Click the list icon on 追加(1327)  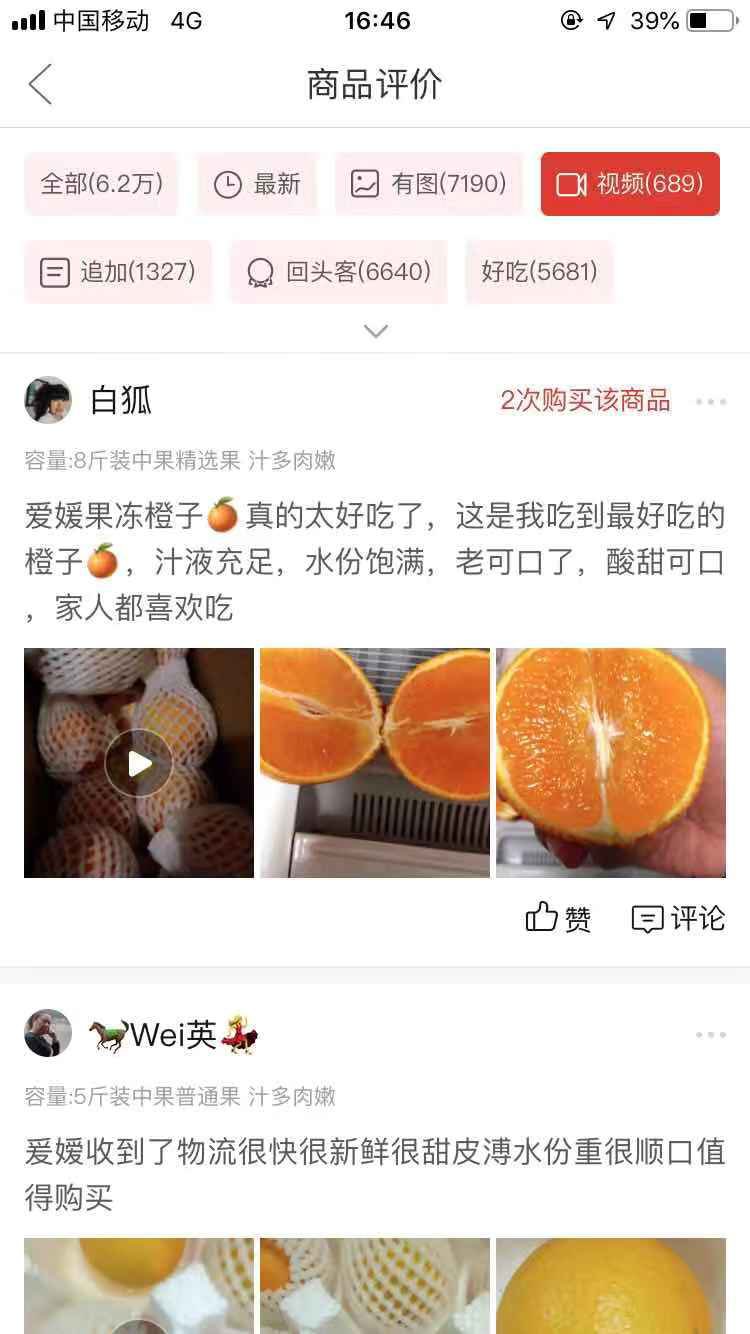pyautogui.click(x=56, y=272)
